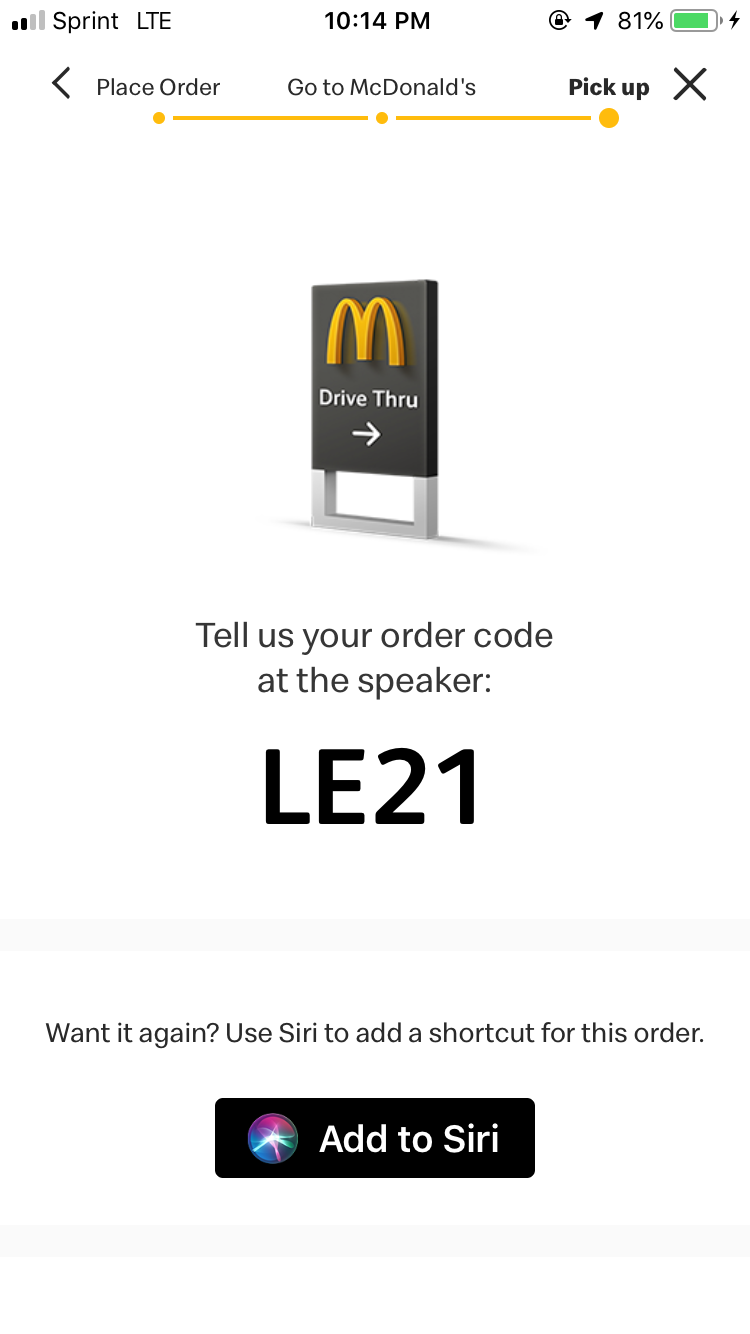Go back using the left arrow
This screenshot has height=1334, width=750.
point(61,85)
